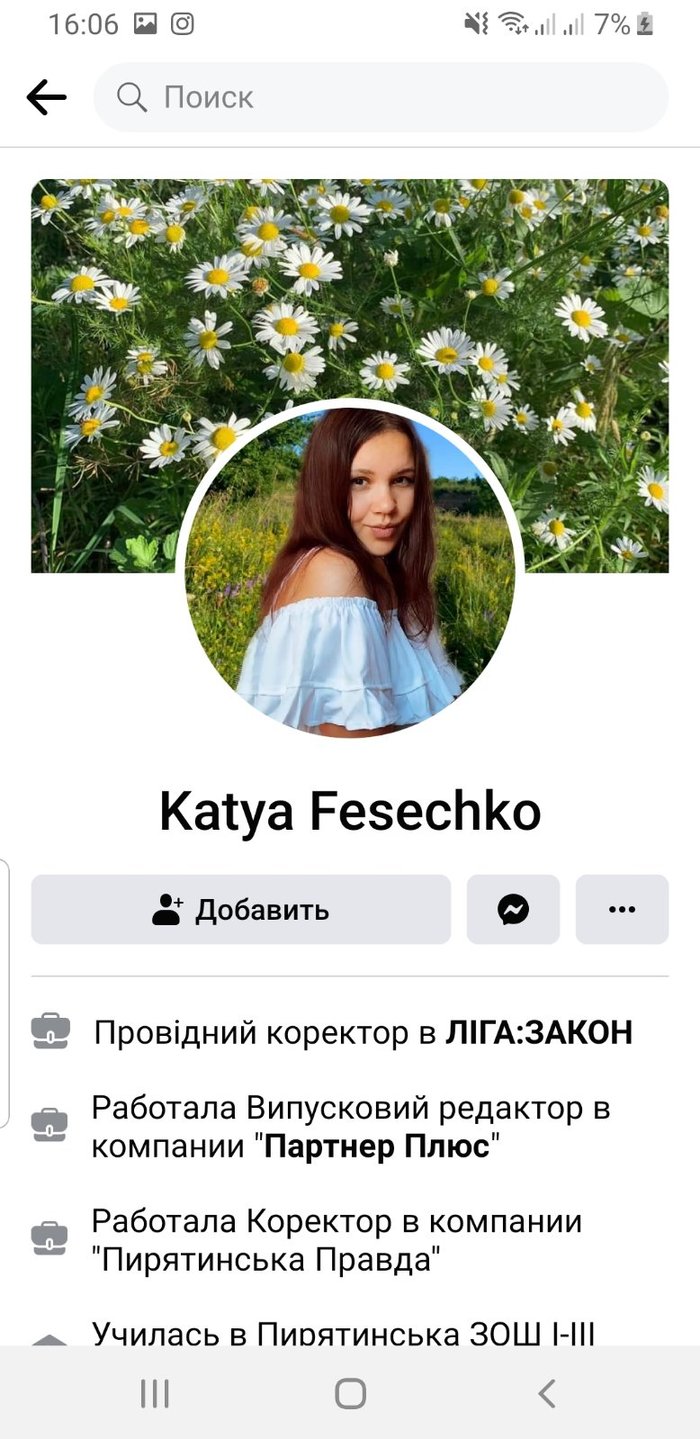The height and width of the screenshot is (1439, 700).
Task: Open recent apps from the navigation bar
Action: (x=155, y=1393)
